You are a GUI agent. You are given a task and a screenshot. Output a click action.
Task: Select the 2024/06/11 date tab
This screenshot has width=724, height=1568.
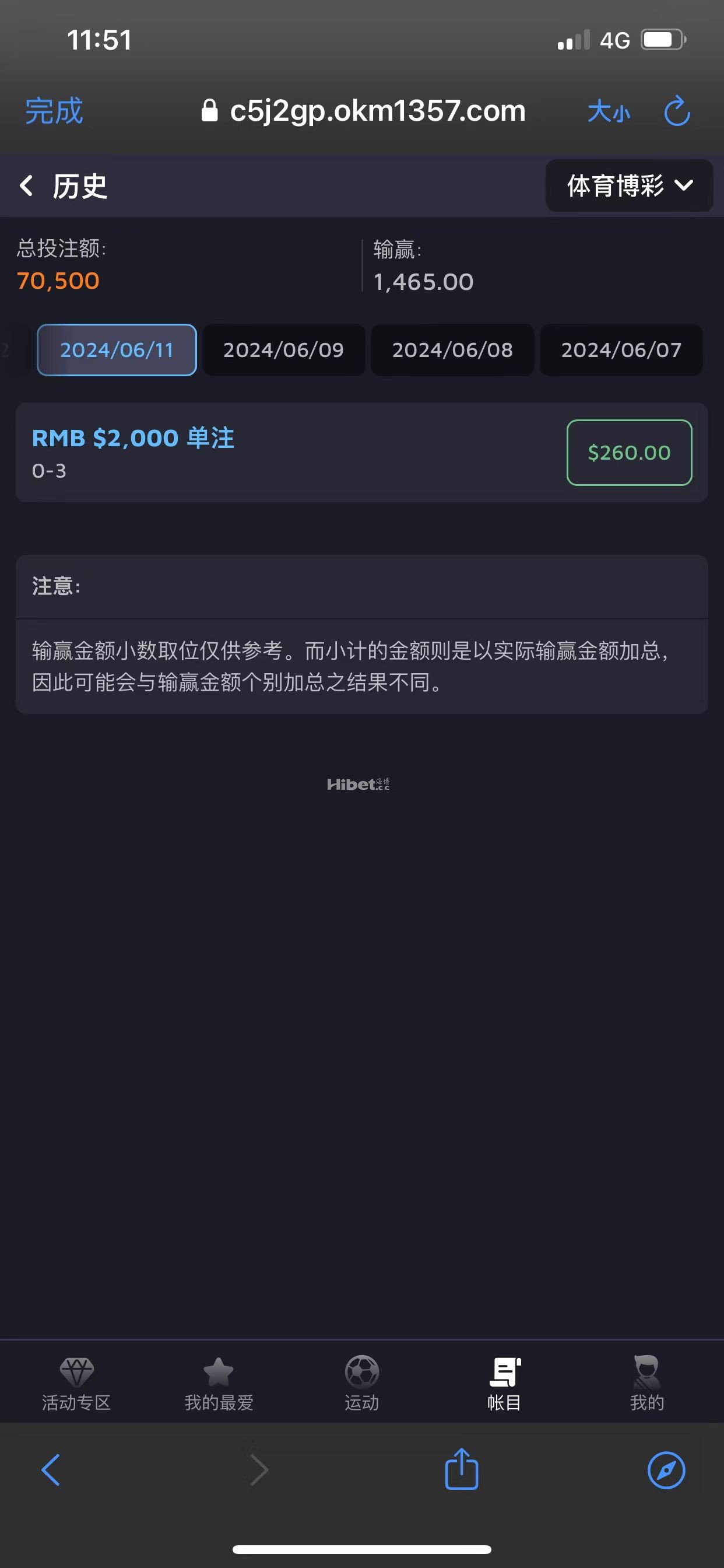(x=117, y=350)
